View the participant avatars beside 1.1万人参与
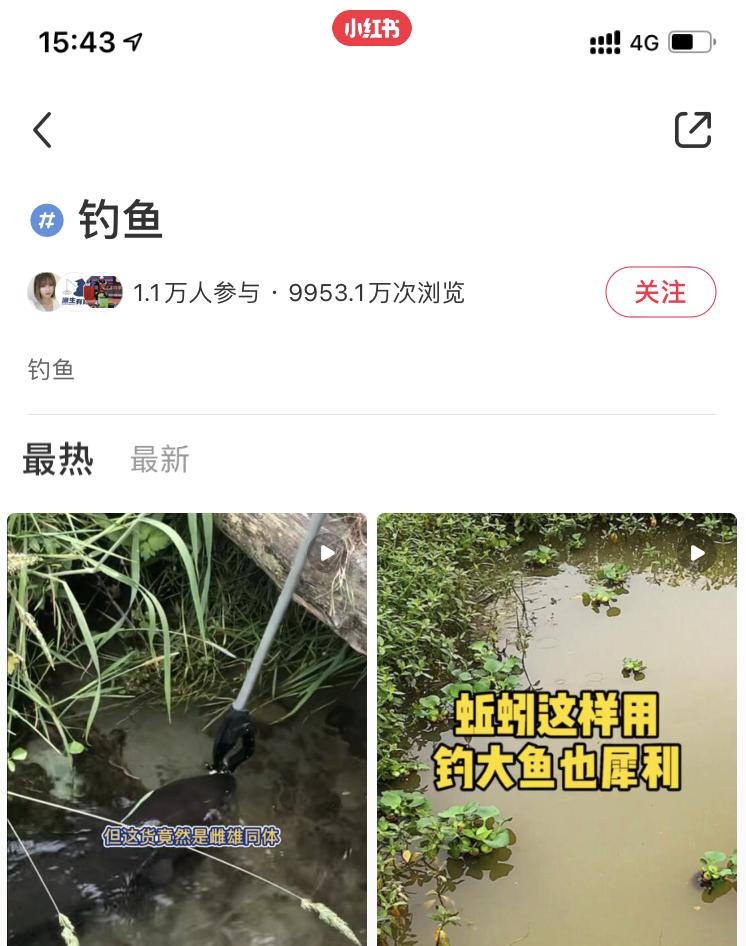 pos(75,292)
